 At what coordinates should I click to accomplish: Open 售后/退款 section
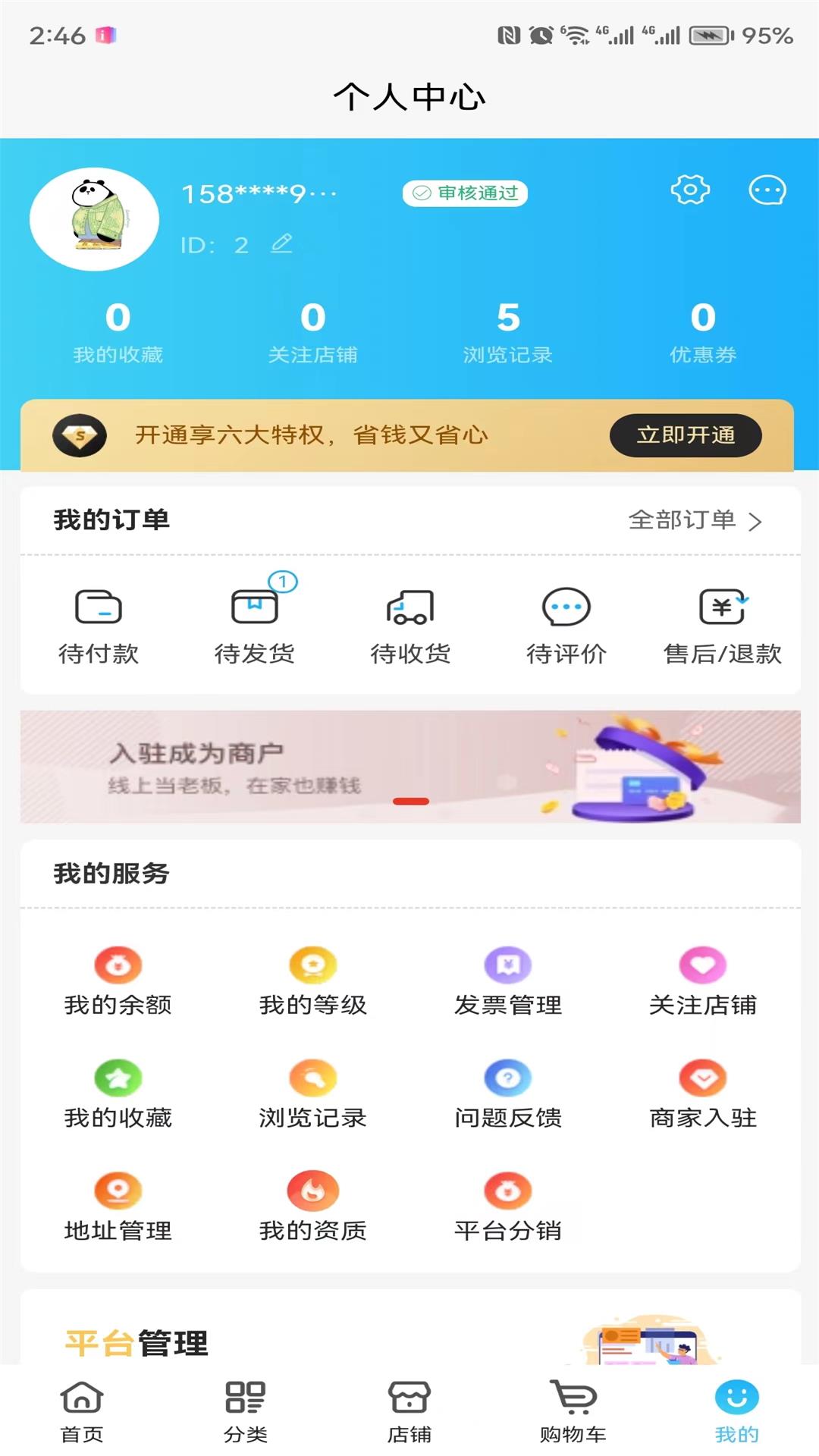coord(722,626)
